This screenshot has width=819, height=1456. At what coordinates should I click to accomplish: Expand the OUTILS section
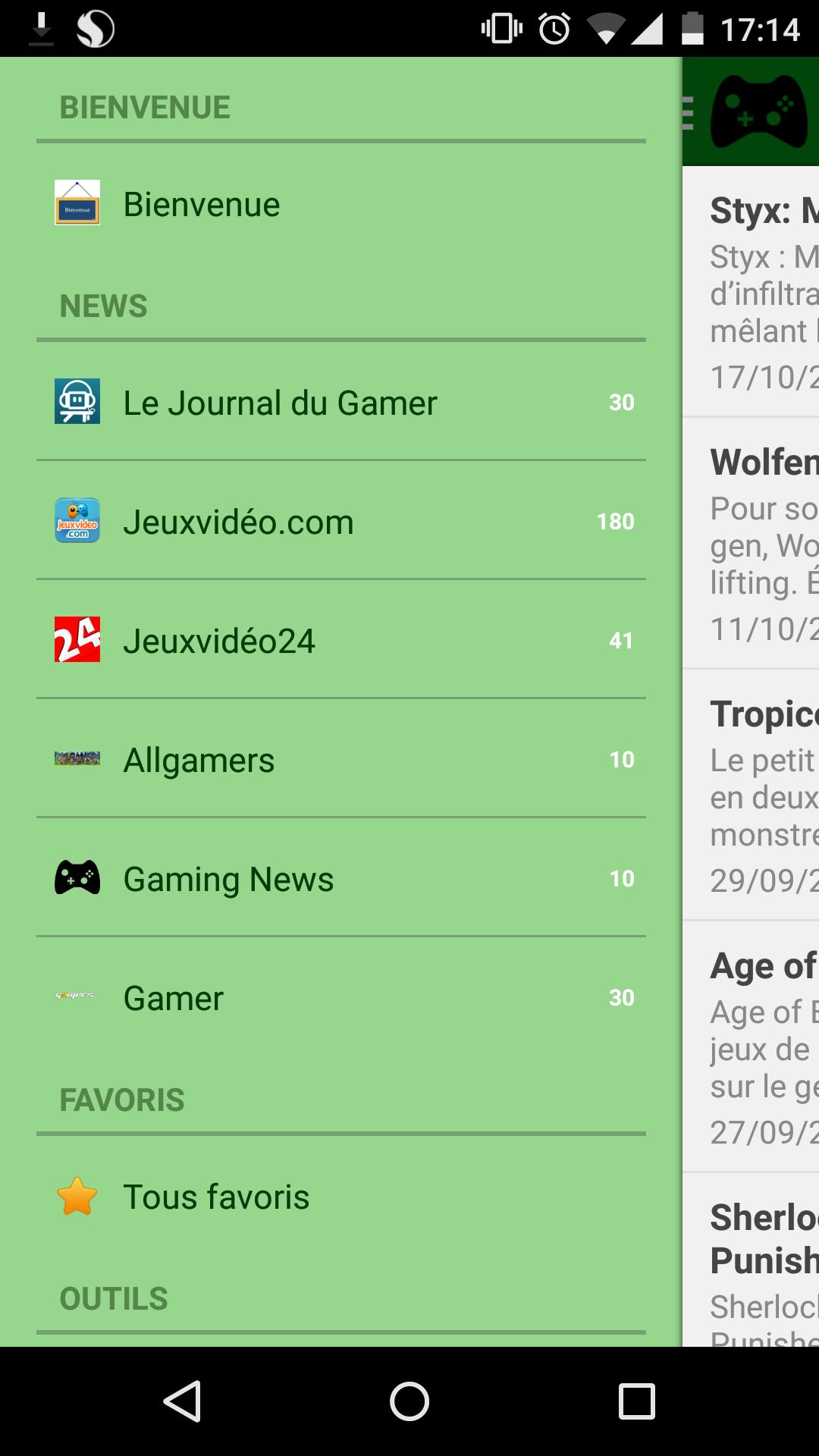[114, 1298]
